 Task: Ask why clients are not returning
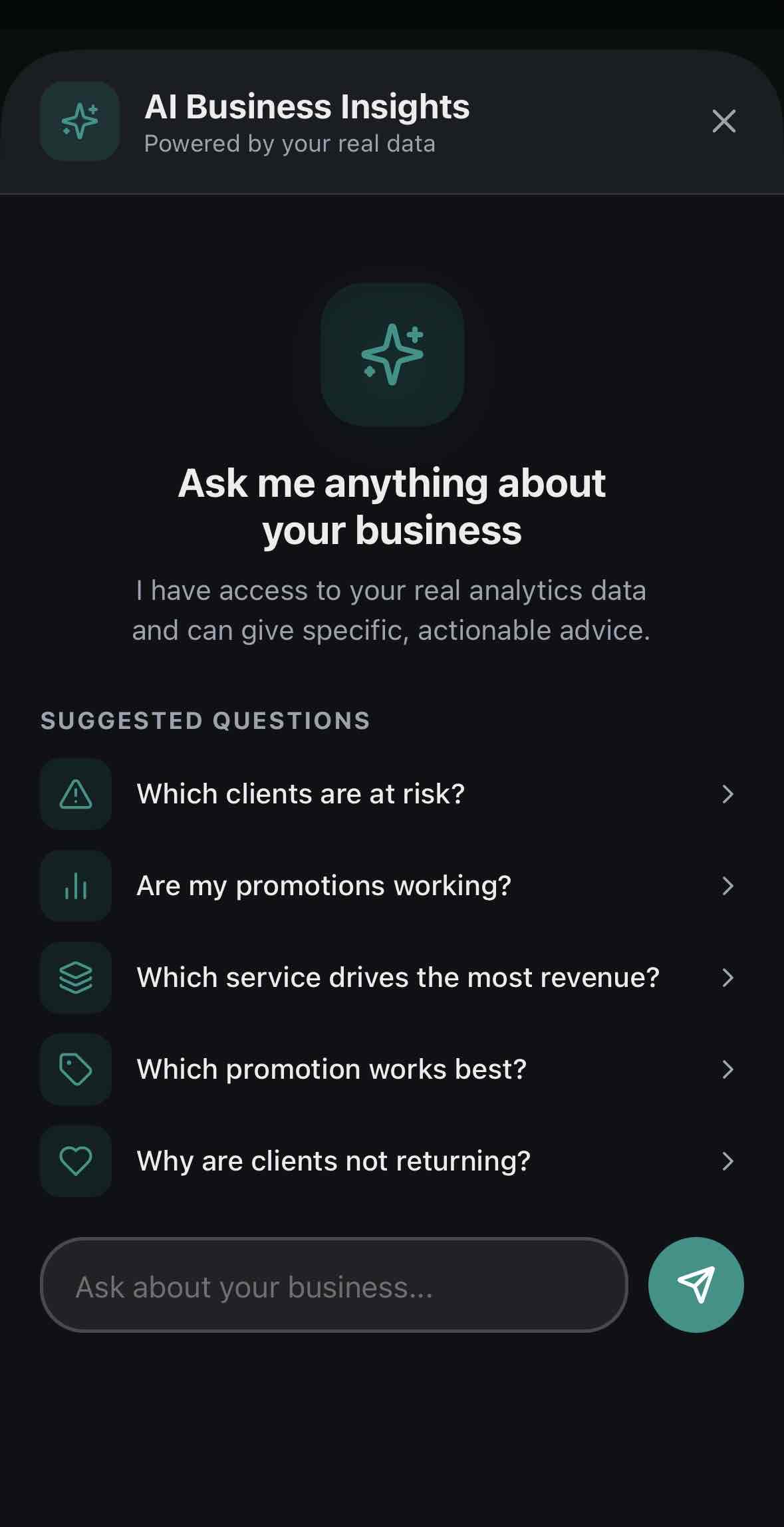[333, 1161]
